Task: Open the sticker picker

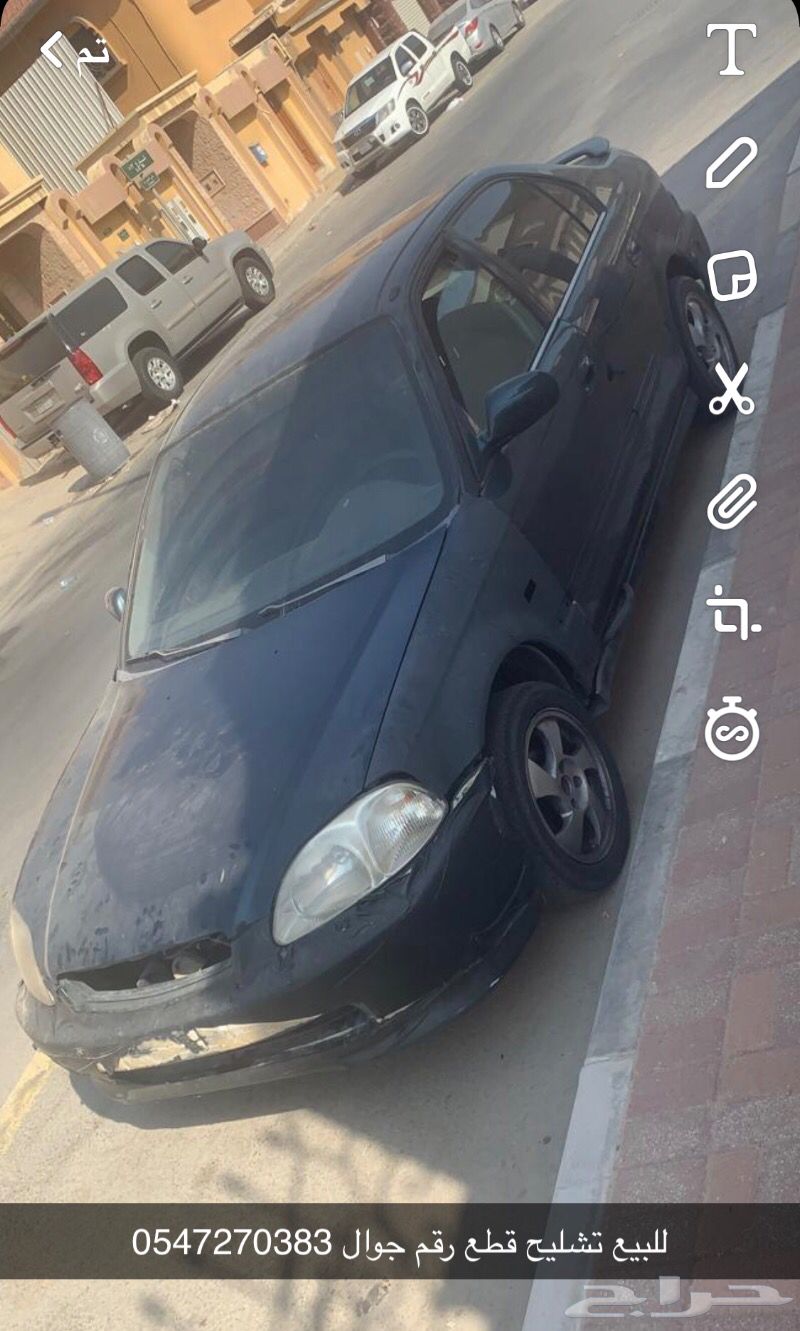Action: [732, 275]
